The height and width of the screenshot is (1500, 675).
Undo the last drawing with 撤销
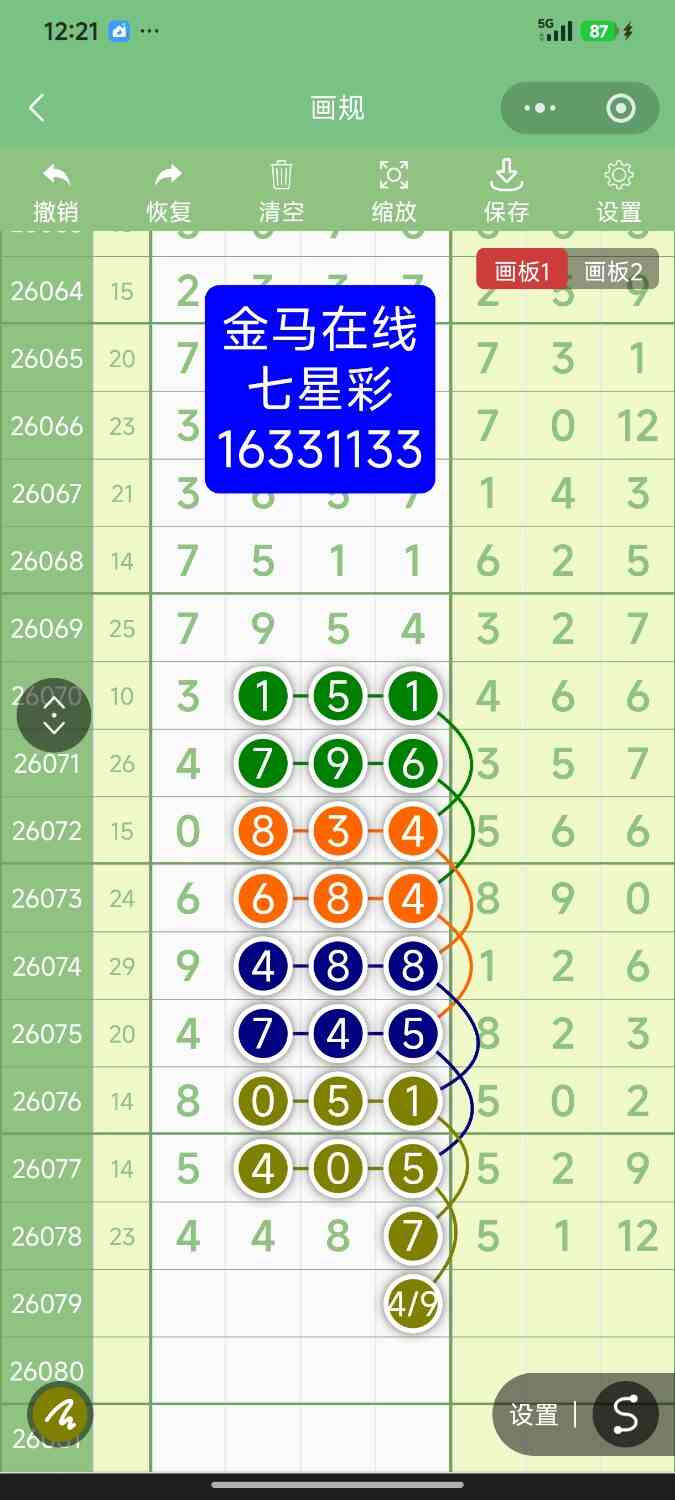click(x=56, y=193)
